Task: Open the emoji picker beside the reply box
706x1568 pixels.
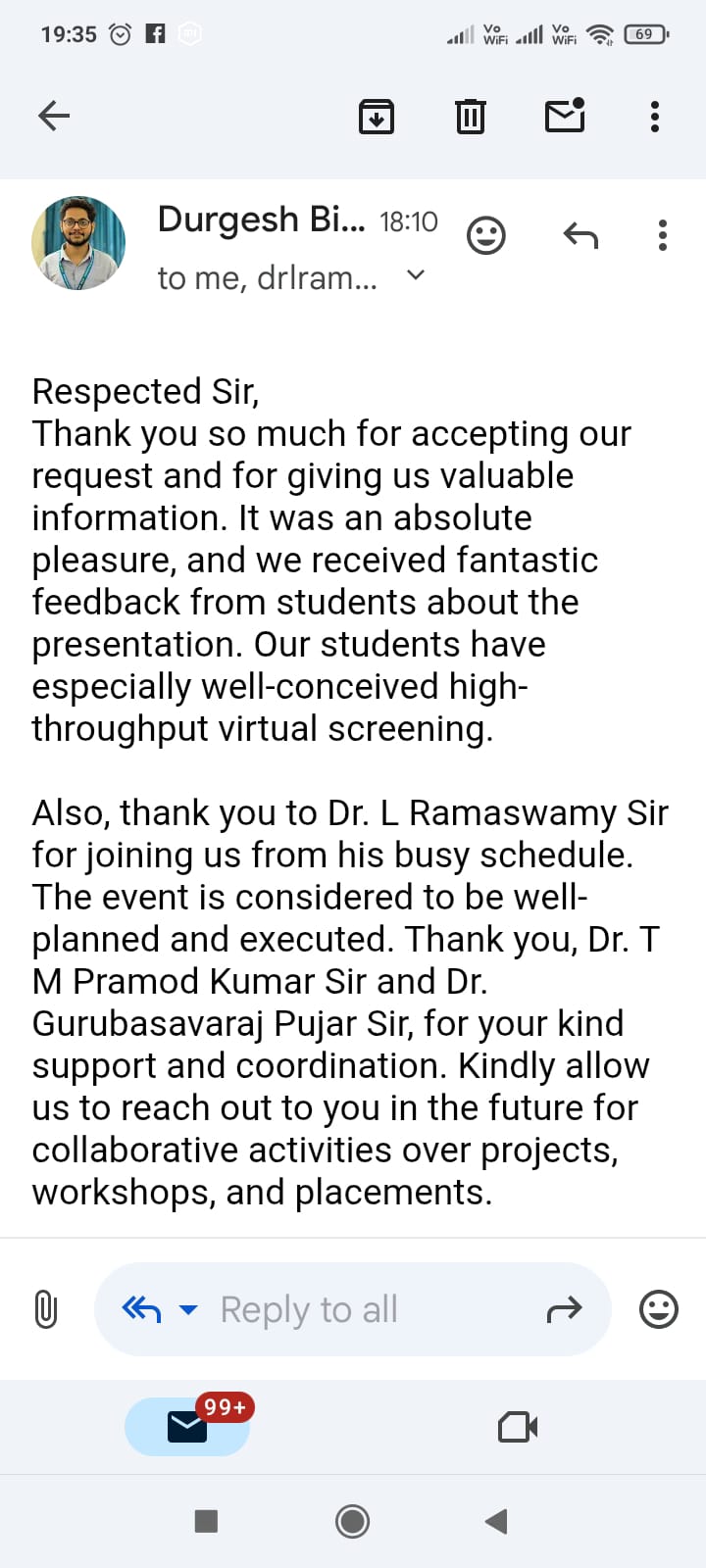Action: click(659, 1309)
